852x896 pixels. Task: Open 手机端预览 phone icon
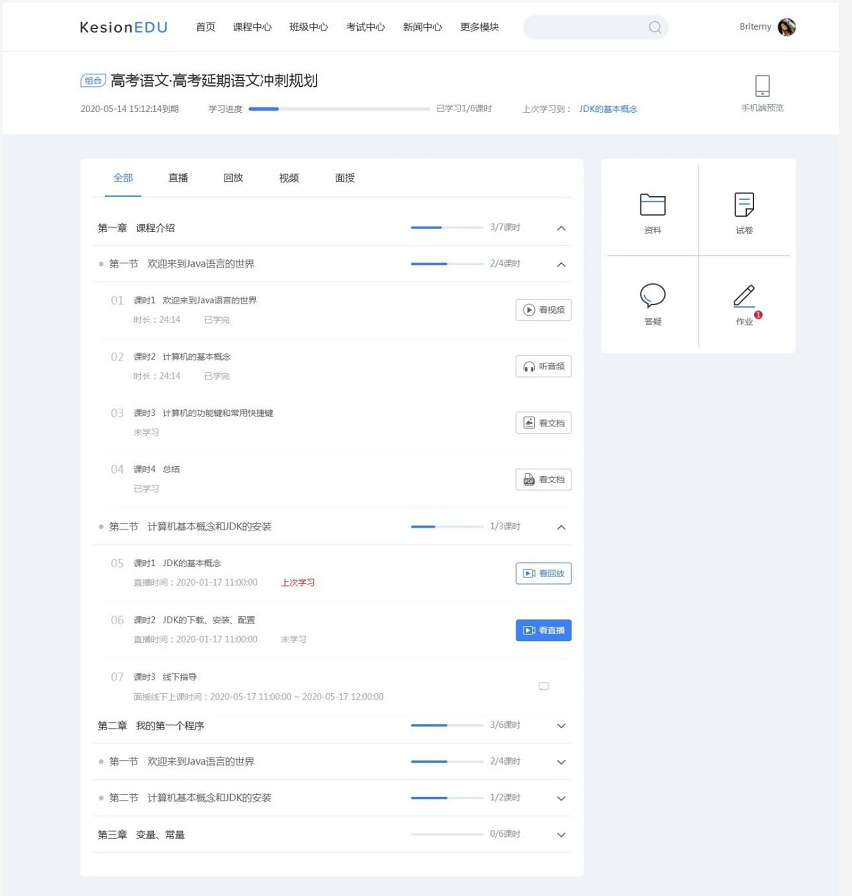click(x=762, y=87)
